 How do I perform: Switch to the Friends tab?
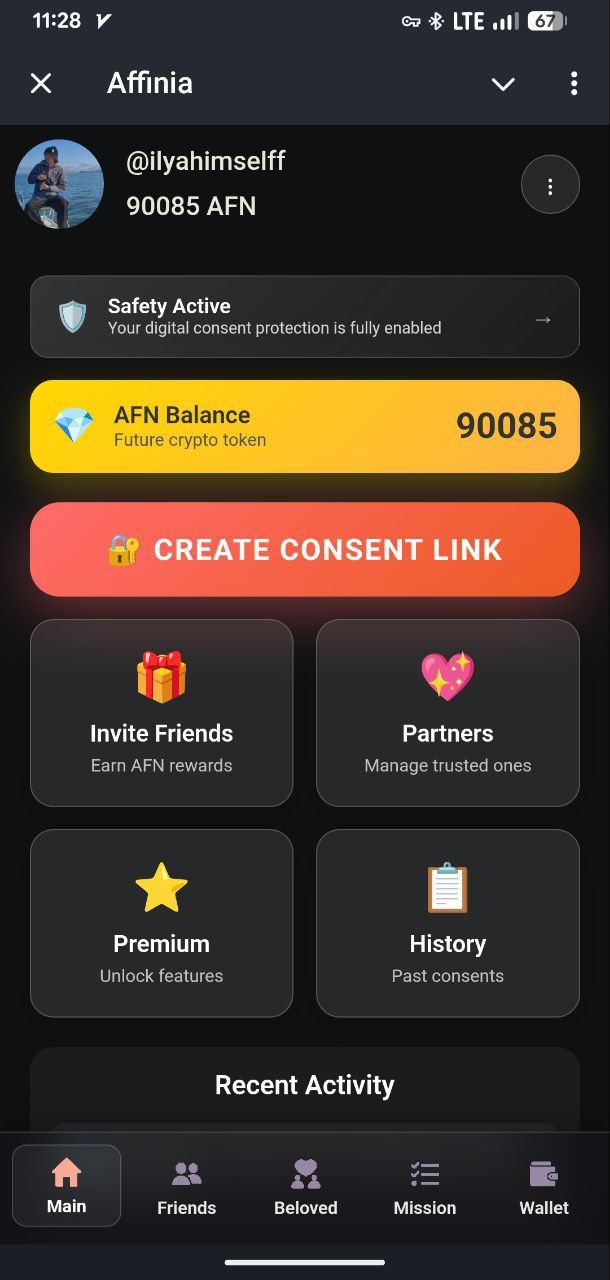pos(186,1187)
